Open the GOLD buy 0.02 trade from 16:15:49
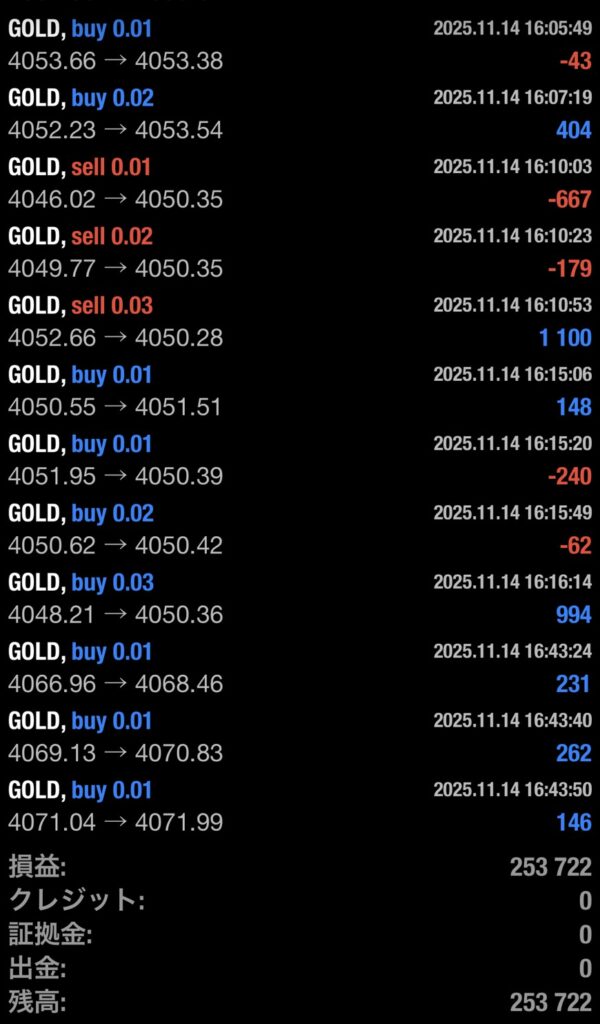 [300, 529]
